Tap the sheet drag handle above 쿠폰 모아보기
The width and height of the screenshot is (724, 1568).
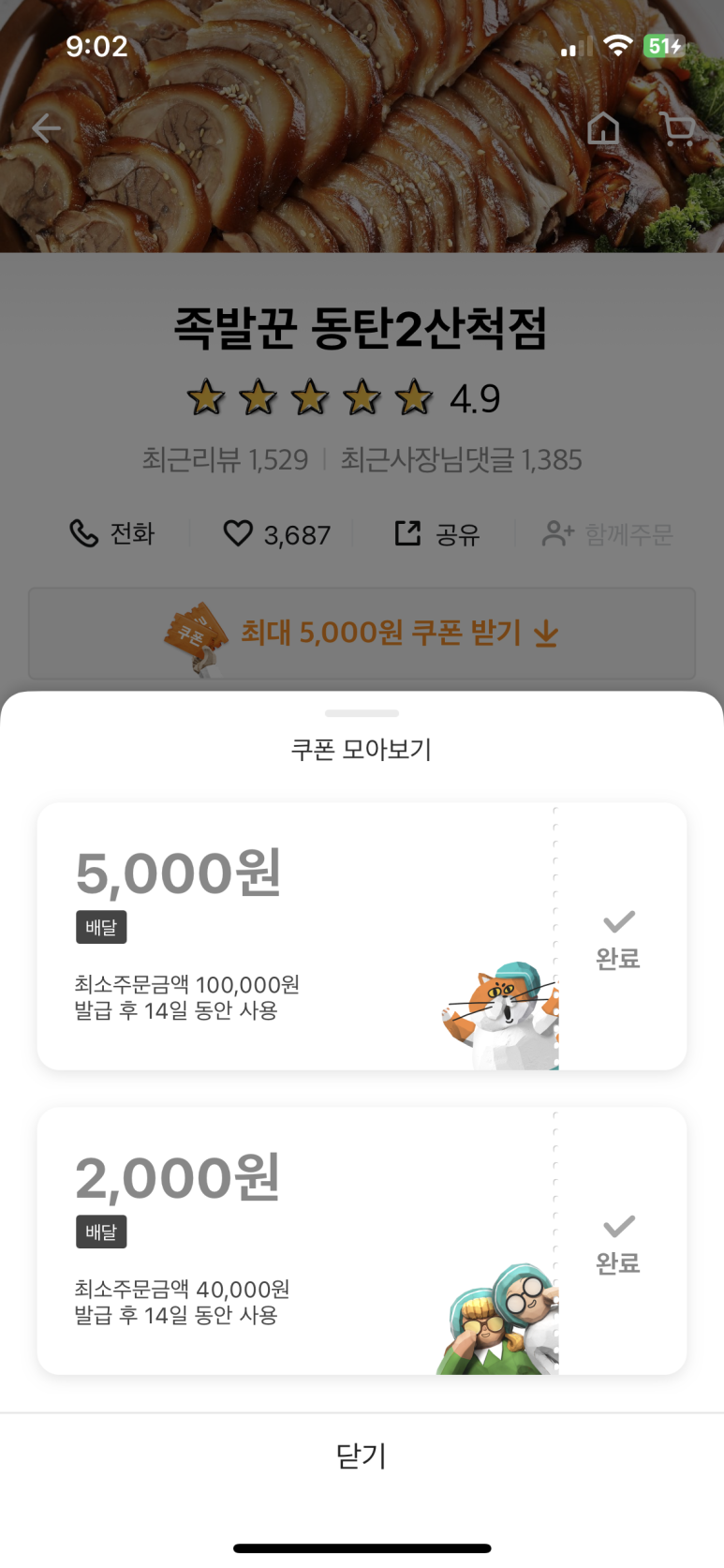coord(362,713)
